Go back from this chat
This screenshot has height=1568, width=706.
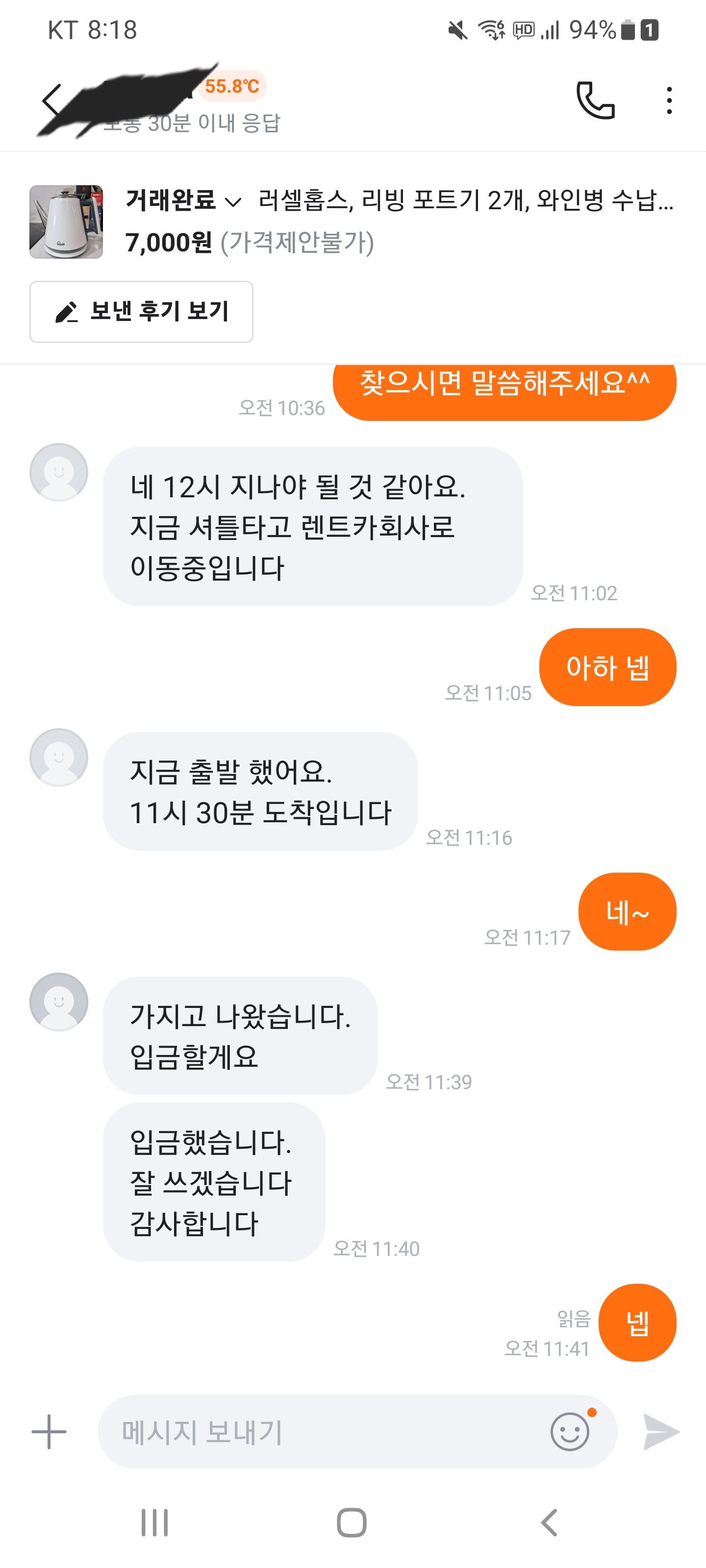(x=52, y=100)
